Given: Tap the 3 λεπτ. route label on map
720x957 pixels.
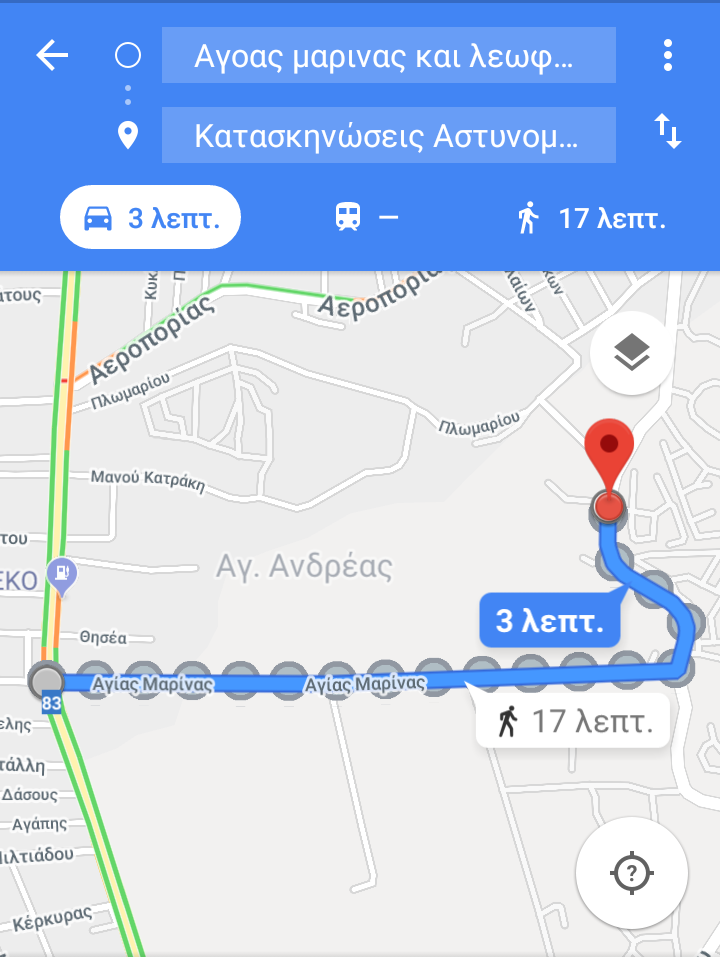Looking at the screenshot, I should pos(549,621).
